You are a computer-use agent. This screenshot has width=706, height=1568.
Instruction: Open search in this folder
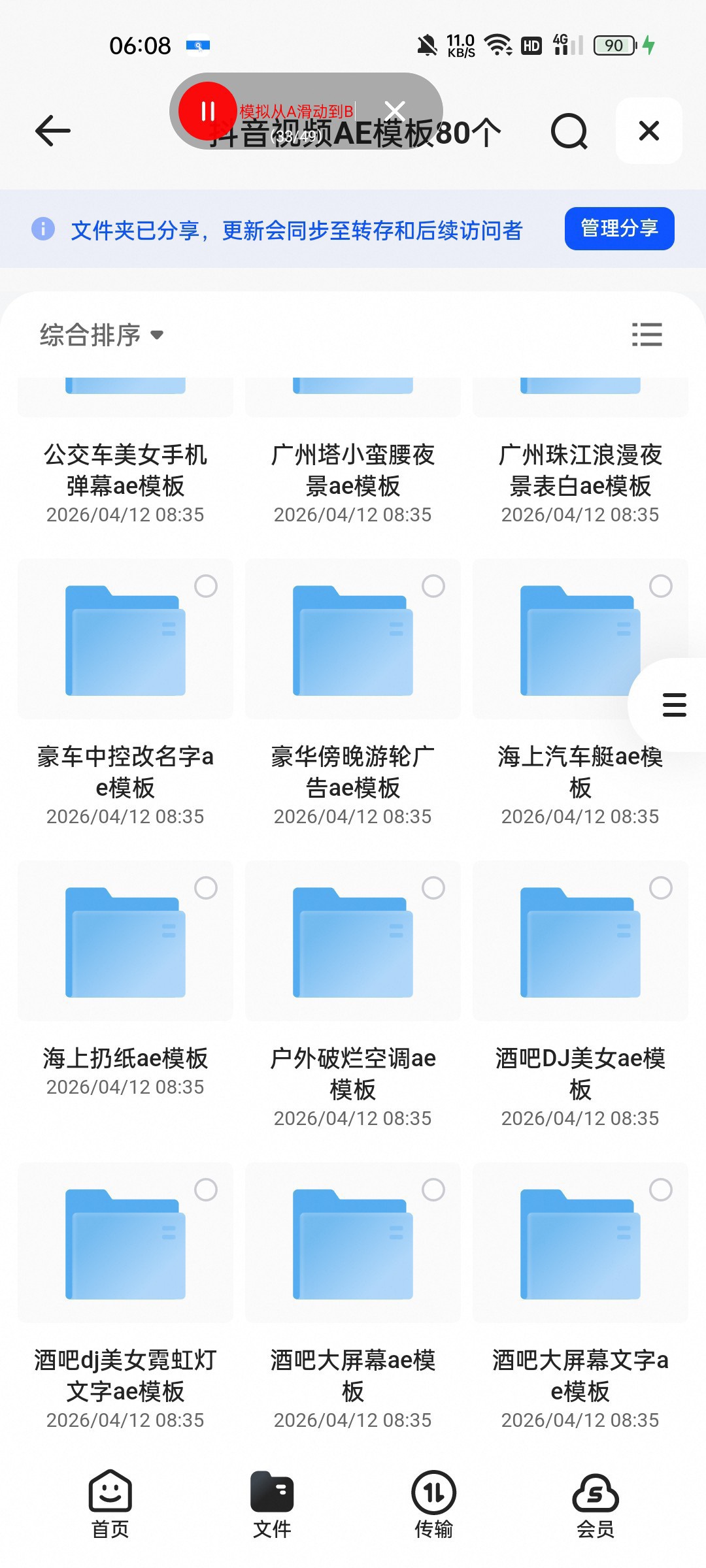(x=569, y=131)
